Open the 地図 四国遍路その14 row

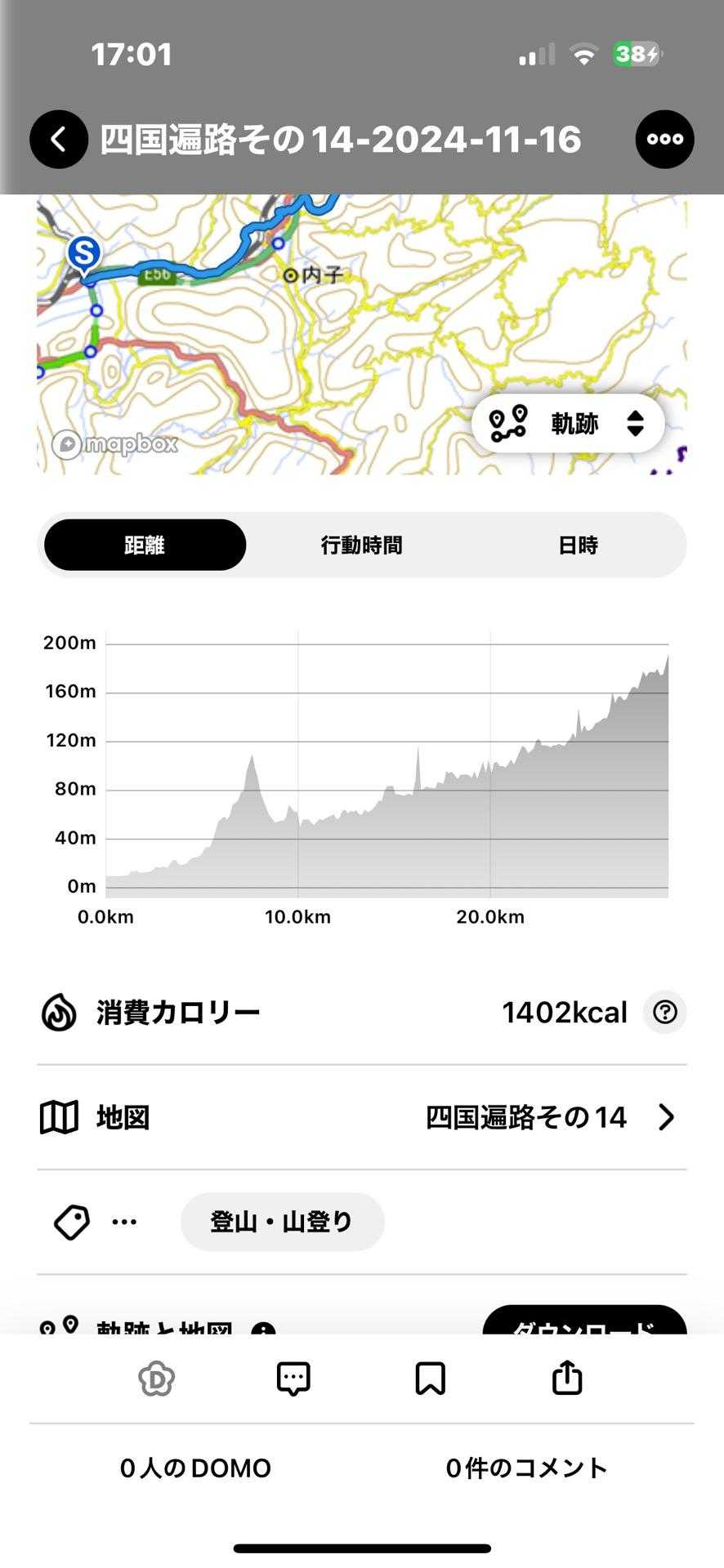point(361,1117)
